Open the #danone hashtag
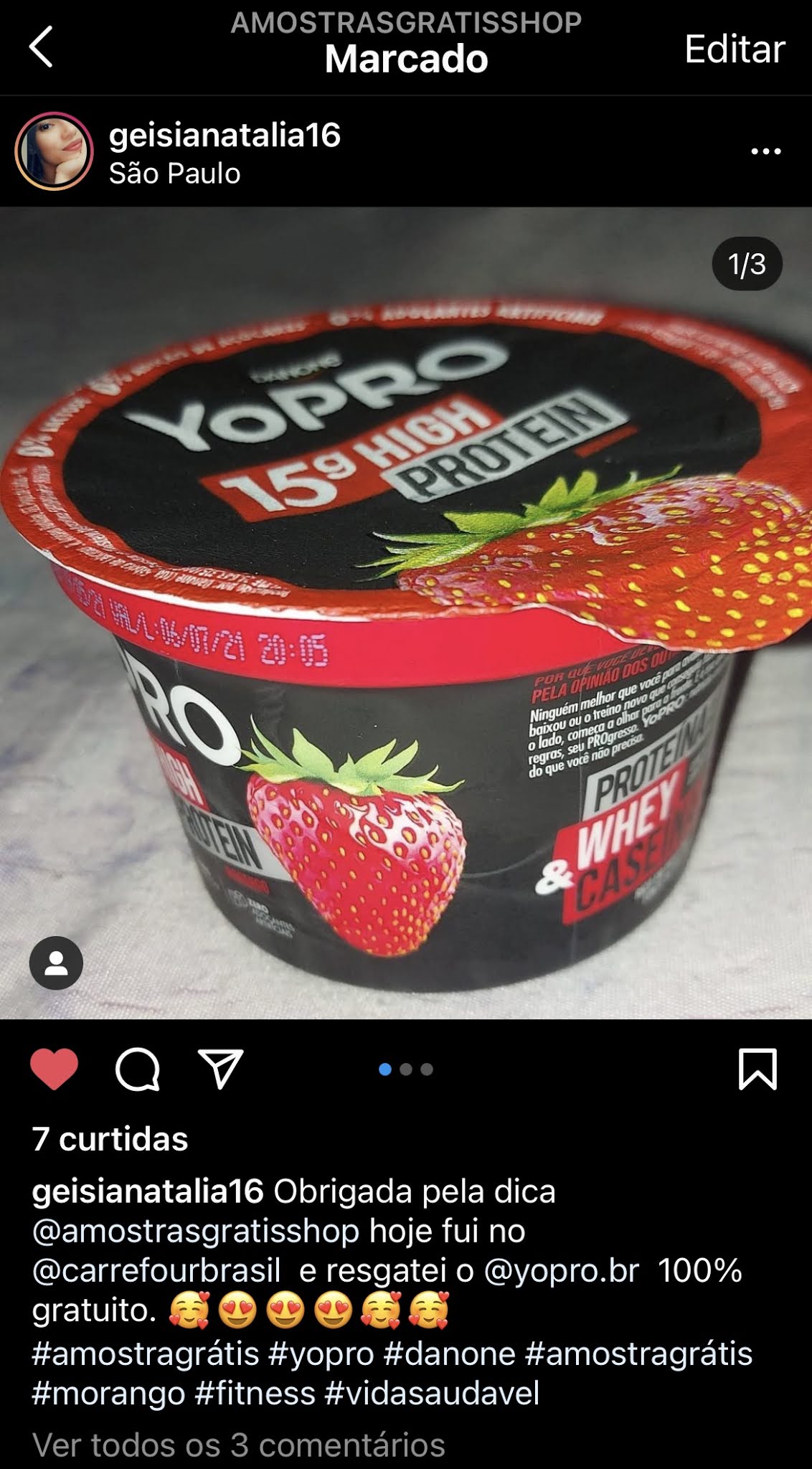 tap(449, 1354)
